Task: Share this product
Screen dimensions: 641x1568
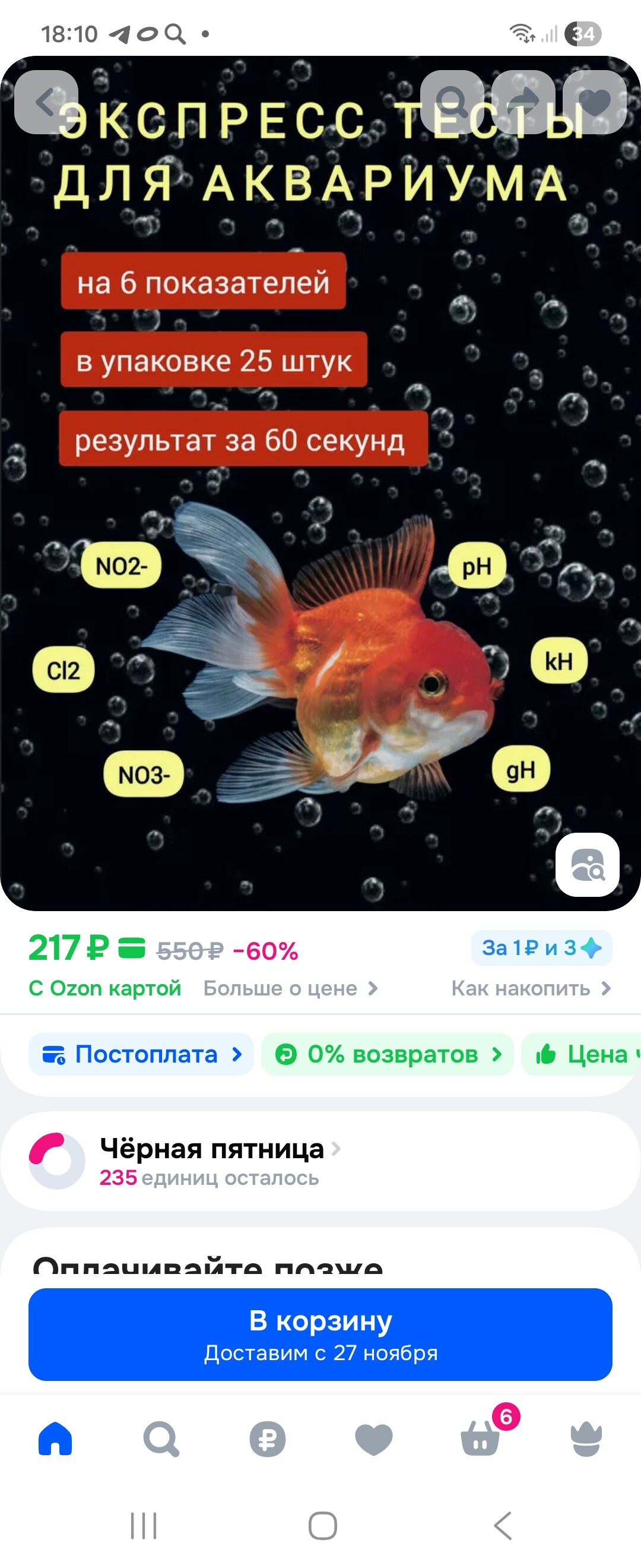Action: 523,102
